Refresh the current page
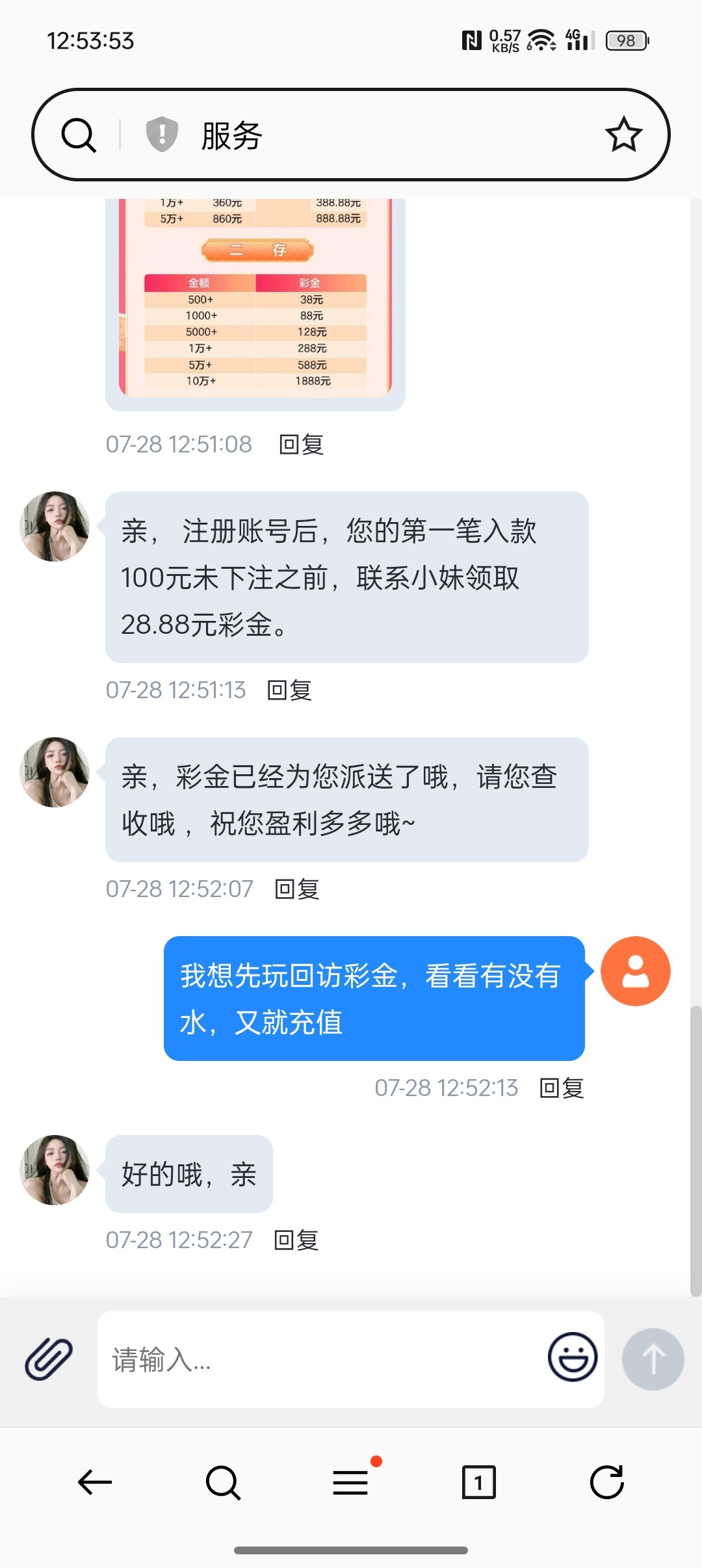 point(606,1482)
